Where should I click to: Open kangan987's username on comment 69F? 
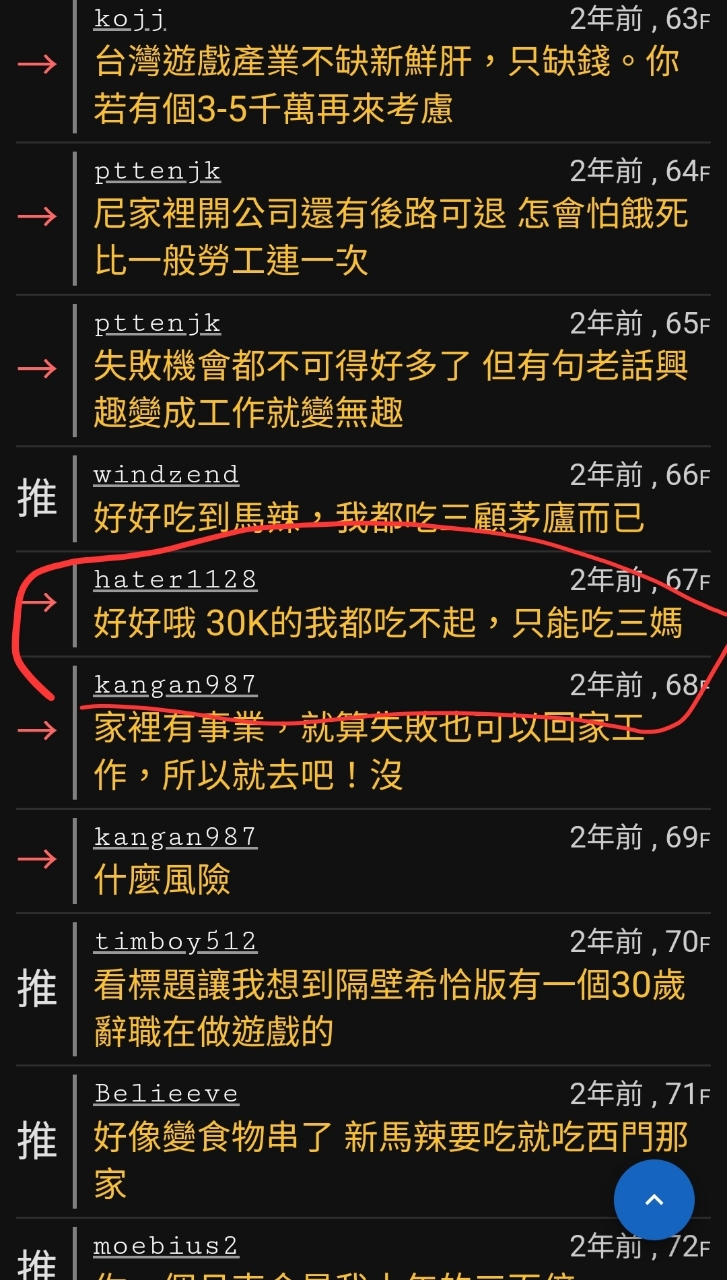(x=175, y=837)
